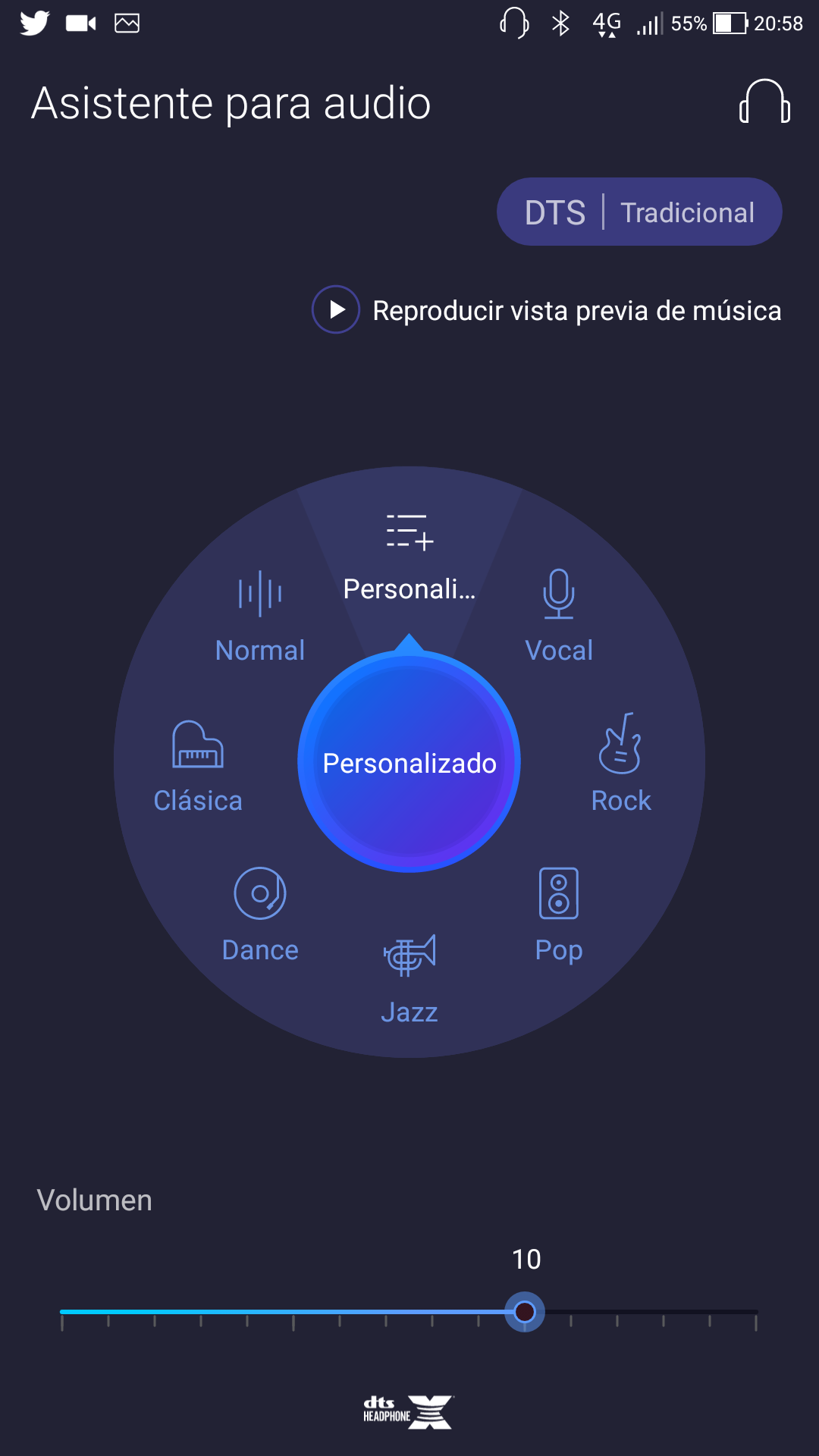Viewport: 819px width, 1456px height.
Task: Select the Normal sound preset
Action: 260,616
